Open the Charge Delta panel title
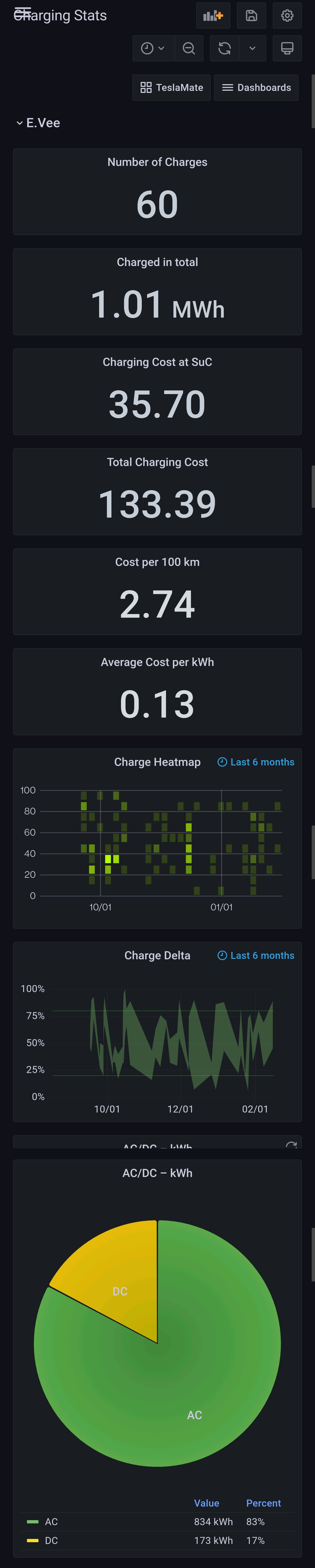Image resolution: width=315 pixels, height=1568 pixels. point(157,956)
